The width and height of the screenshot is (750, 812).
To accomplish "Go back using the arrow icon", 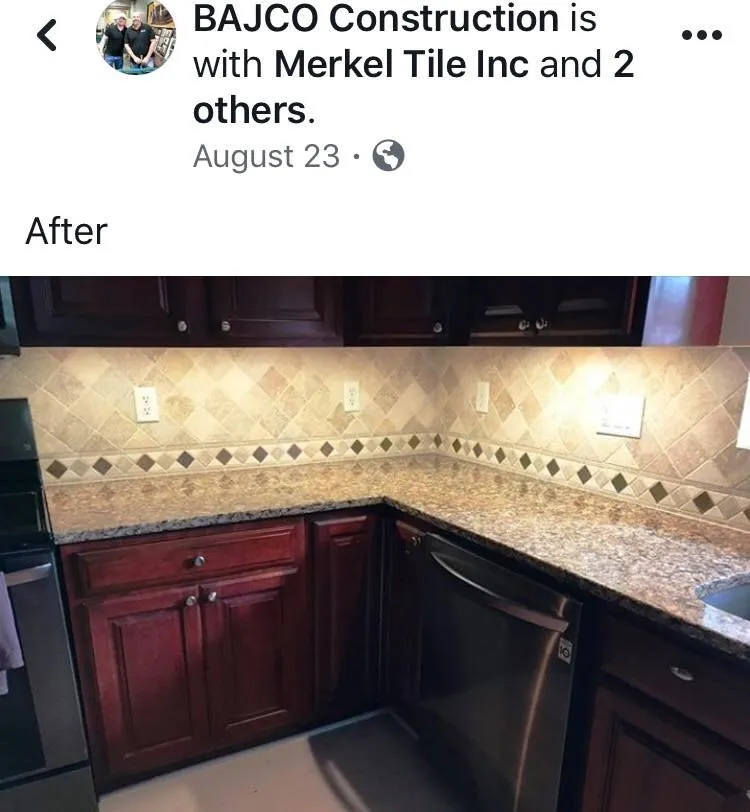I will tap(47, 36).
